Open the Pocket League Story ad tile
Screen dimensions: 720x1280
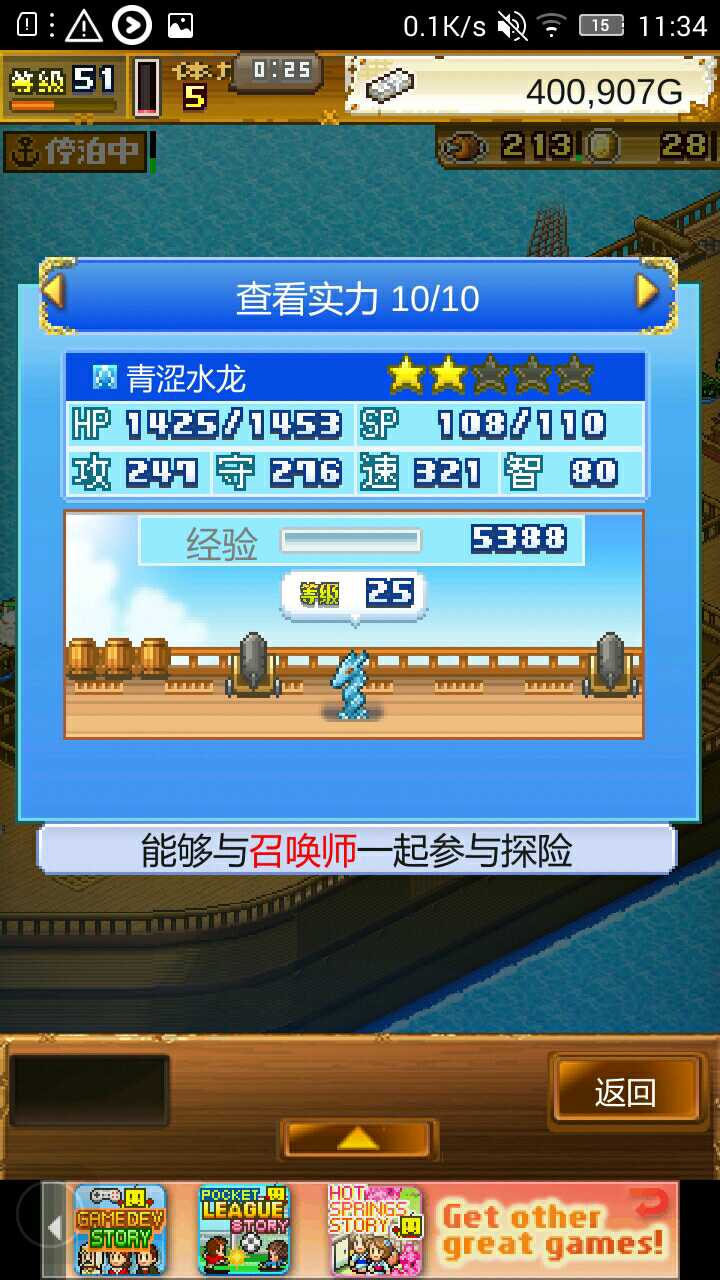(x=243, y=1230)
